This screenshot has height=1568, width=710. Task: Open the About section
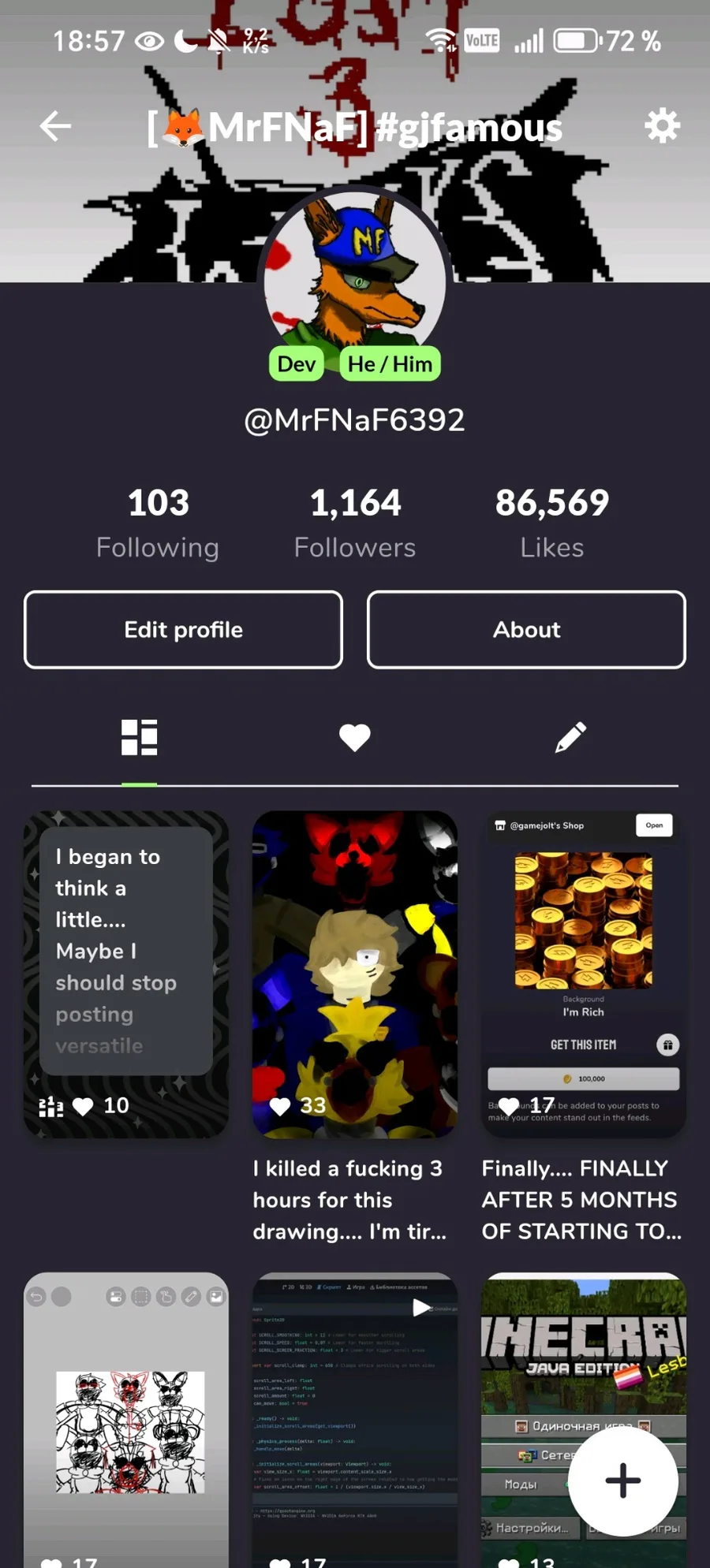coord(526,630)
